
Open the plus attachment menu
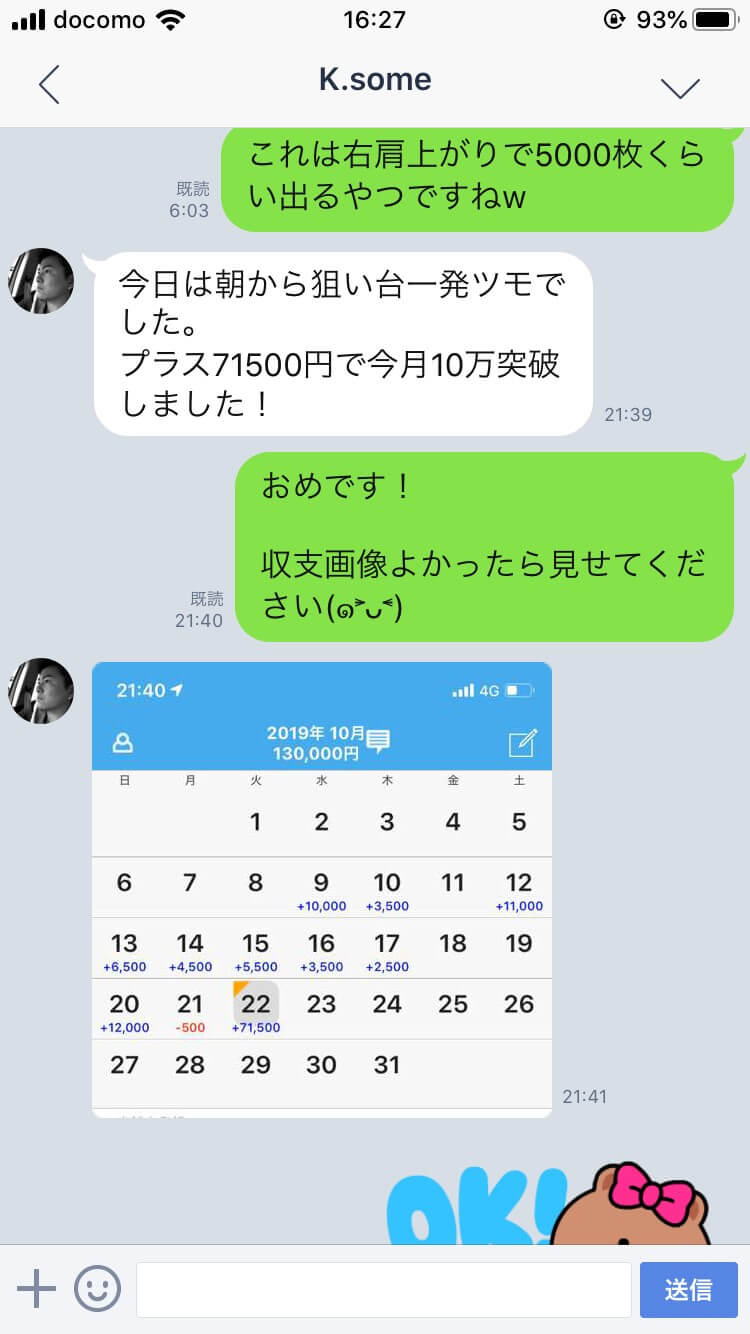37,1289
